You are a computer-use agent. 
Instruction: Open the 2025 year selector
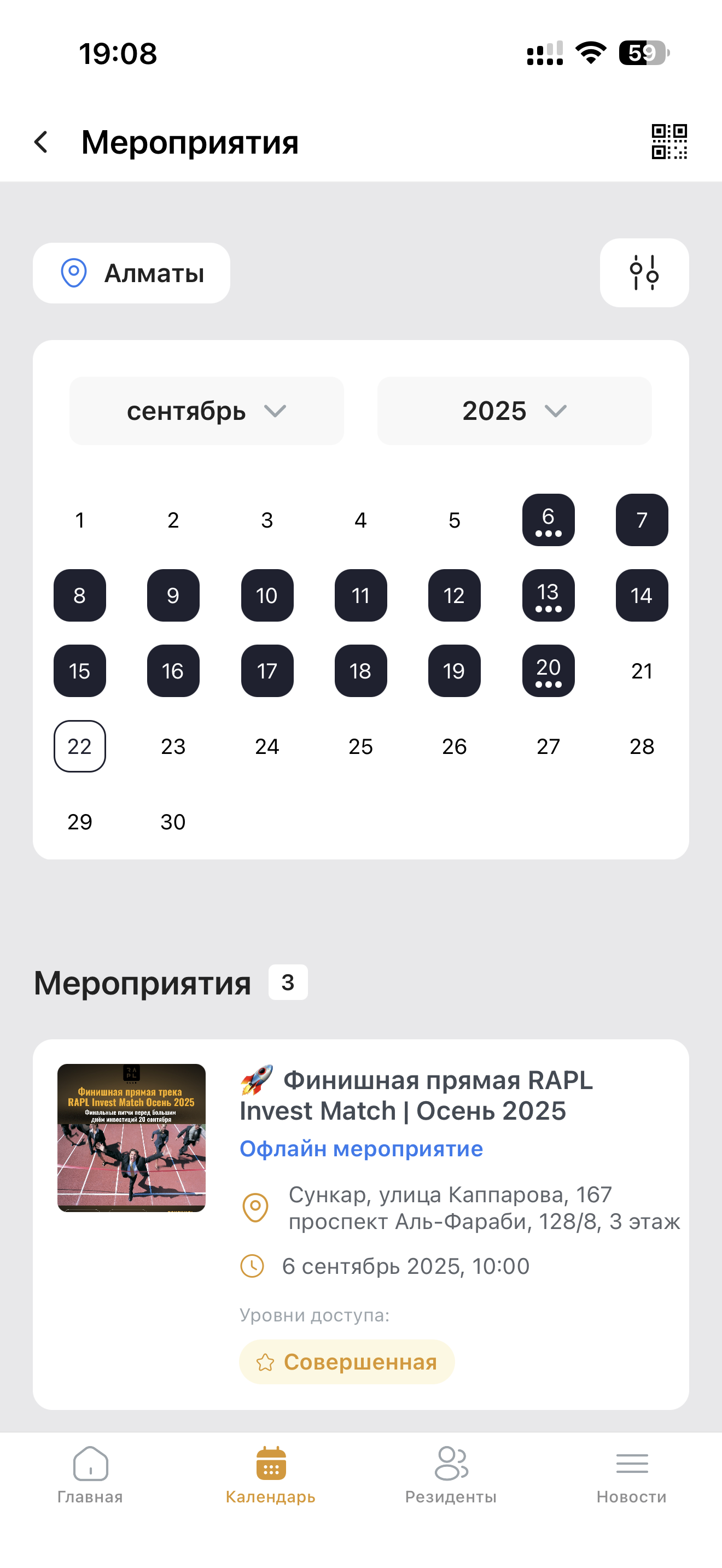pyautogui.click(x=514, y=411)
